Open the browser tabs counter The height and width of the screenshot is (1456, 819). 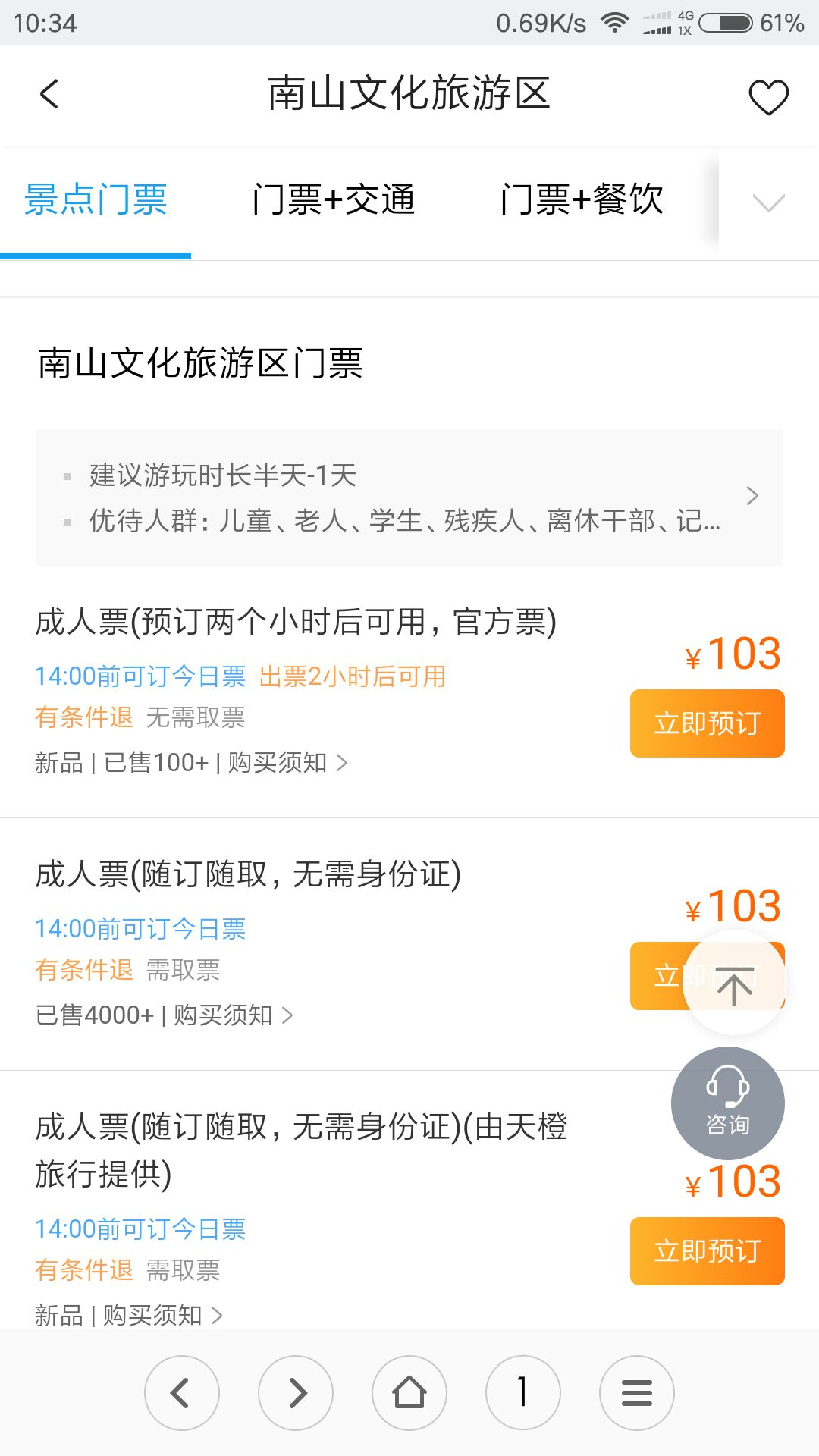click(x=523, y=1393)
